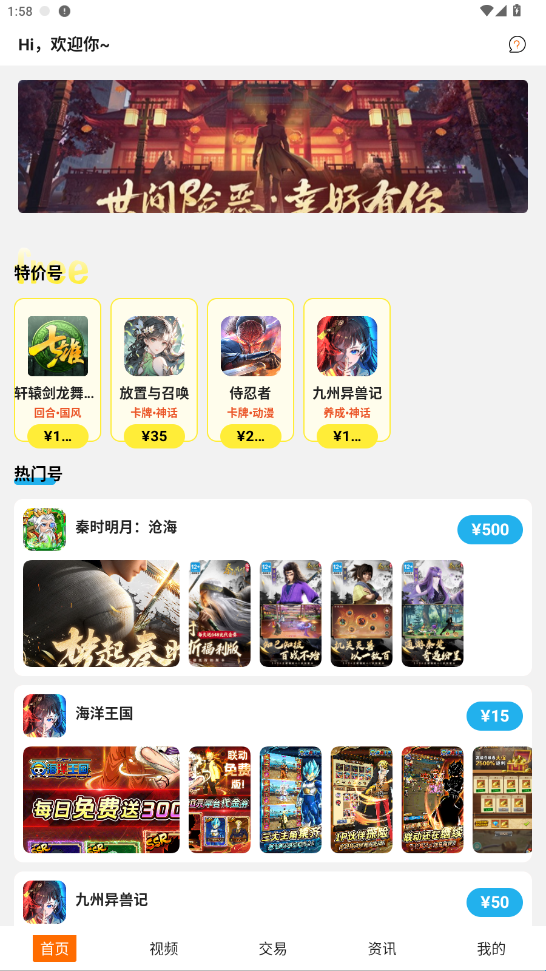The height and width of the screenshot is (971, 546).
Task: View the 九州异兽记 special offer card
Action: (x=347, y=370)
